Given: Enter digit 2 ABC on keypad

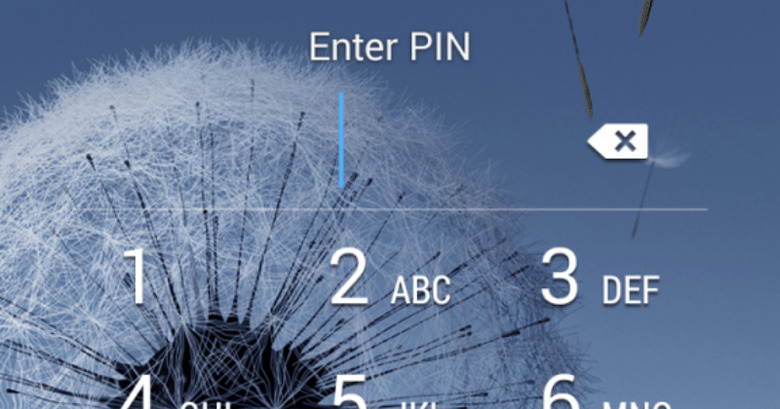Looking at the screenshot, I should coord(389,281).
